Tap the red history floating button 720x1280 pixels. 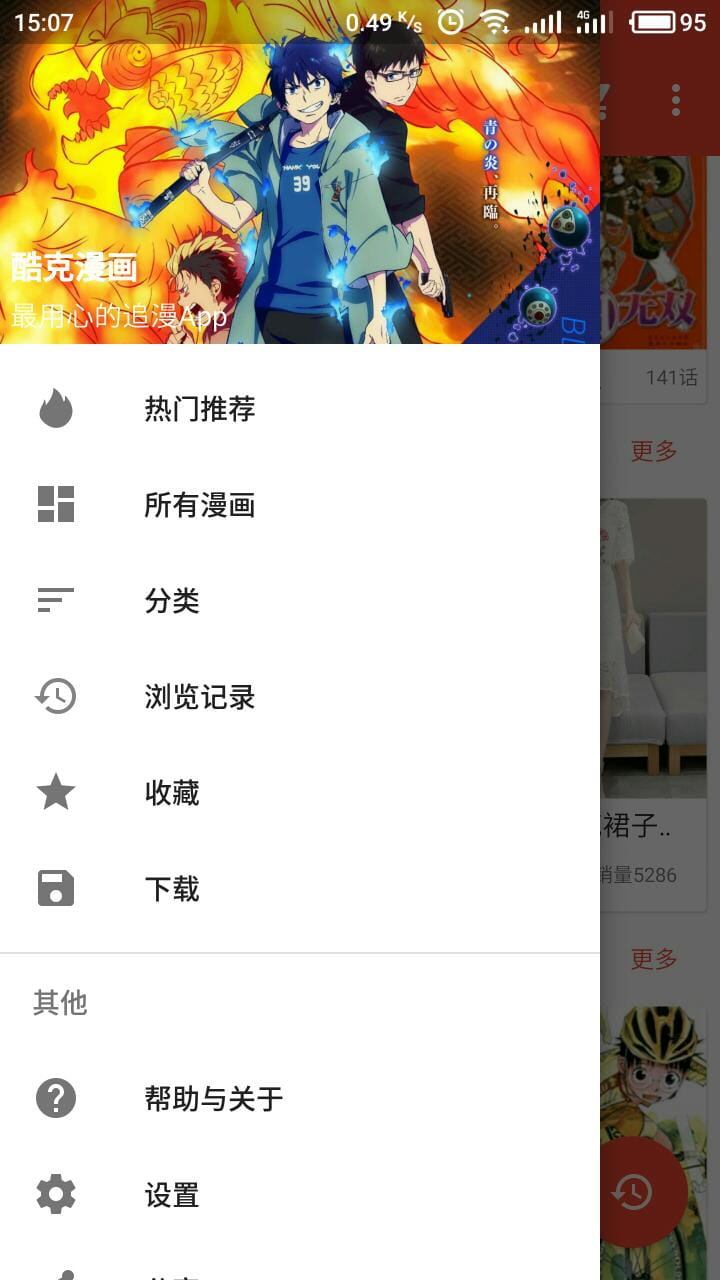coord(634,1191)
